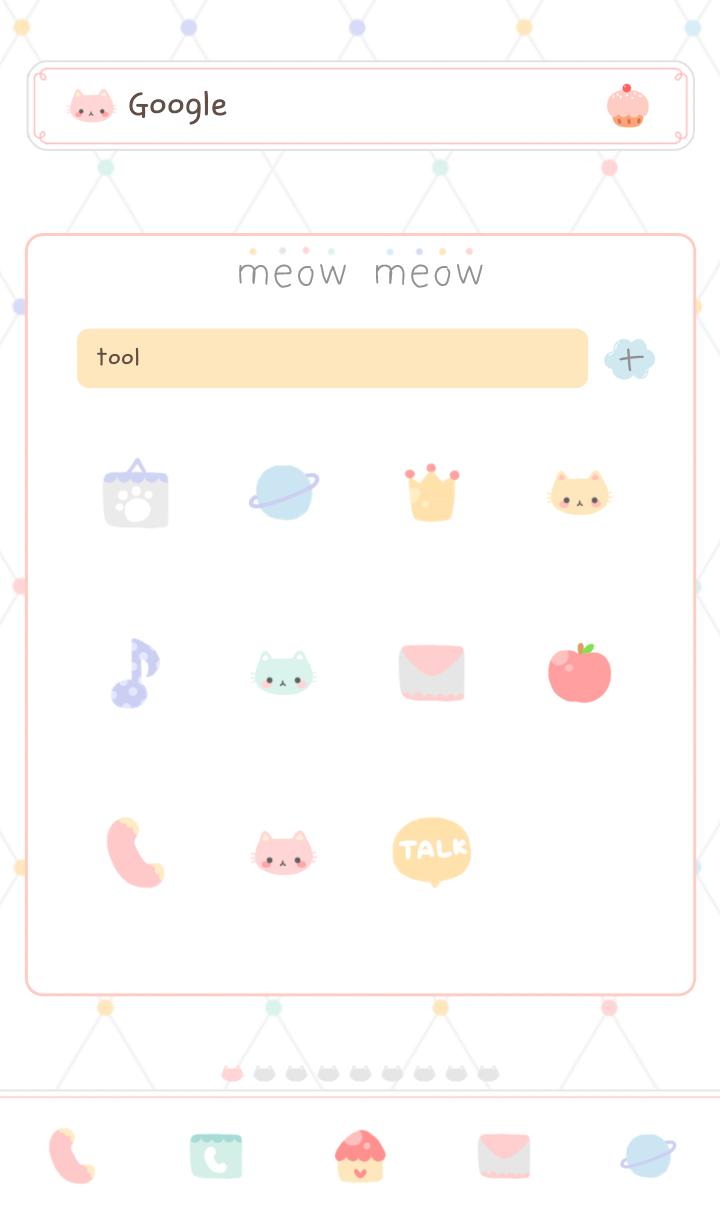Image resolution: width=720 pixels, height=1230 pixels.
Task: Edit the folder name 'tool'
Action: coord(332,358)
